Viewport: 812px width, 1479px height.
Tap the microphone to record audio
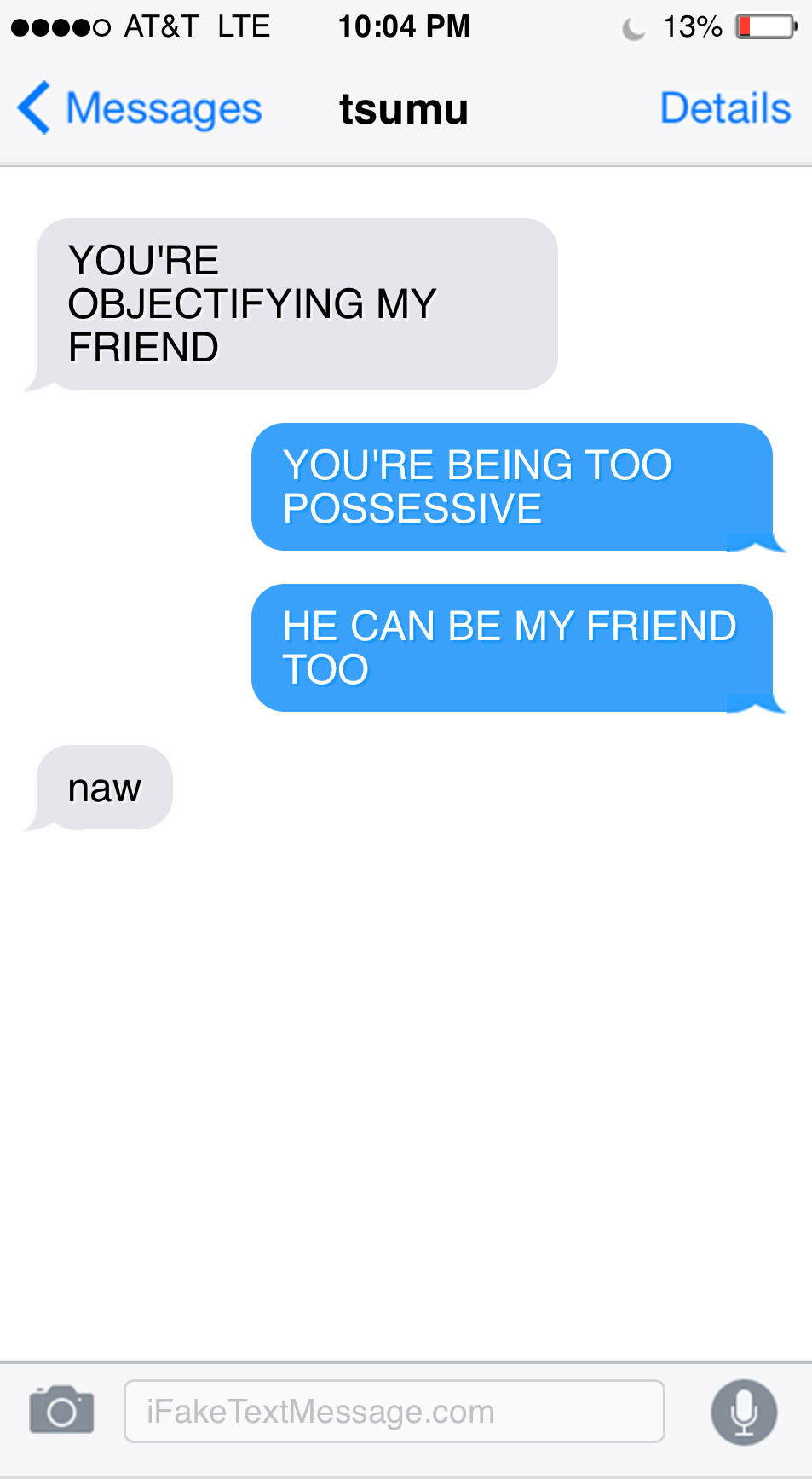(743, 1412)
